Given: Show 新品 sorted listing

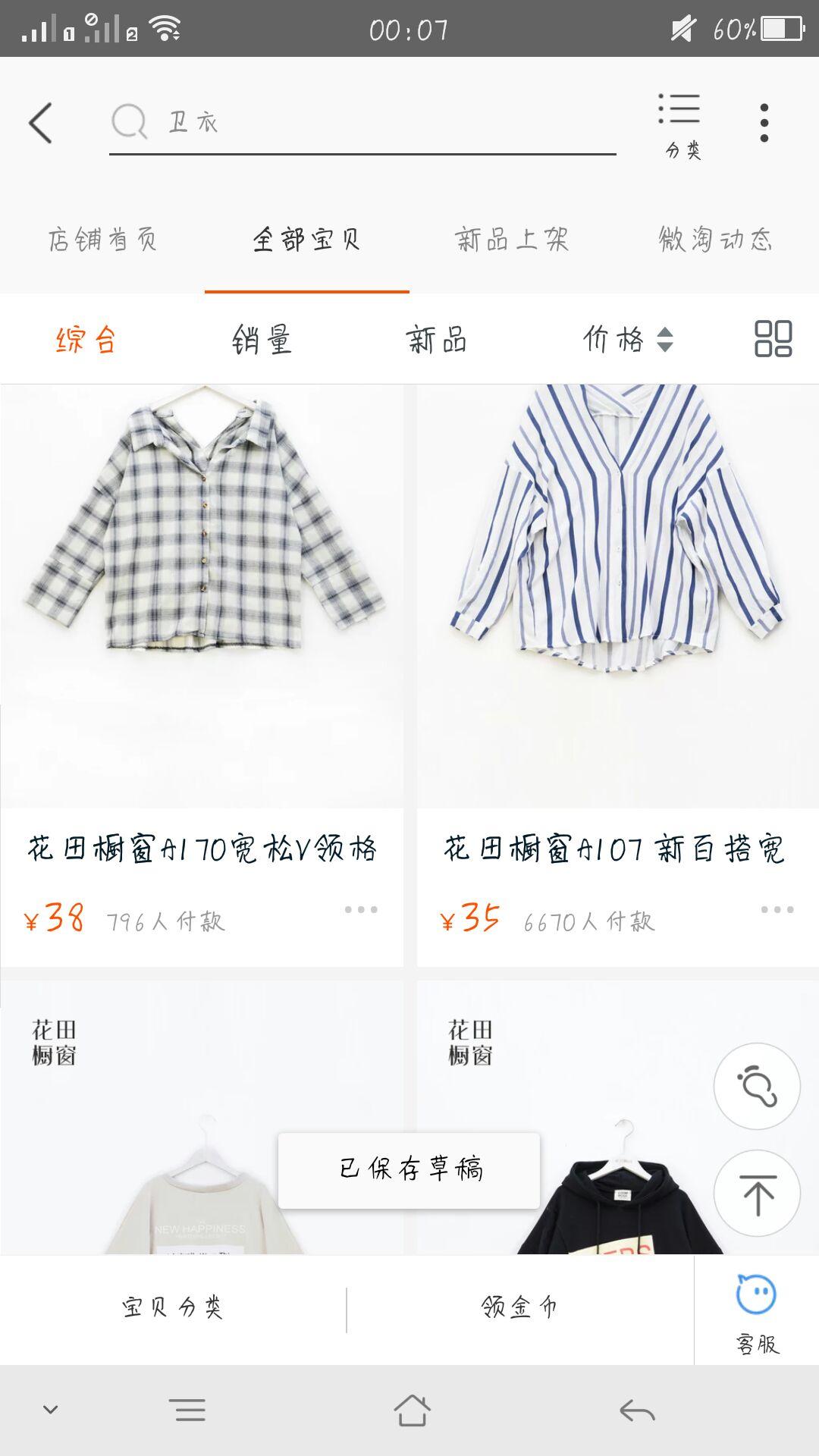Looking at the screenshot, I should pyautogui.click(x=436, y=339).
